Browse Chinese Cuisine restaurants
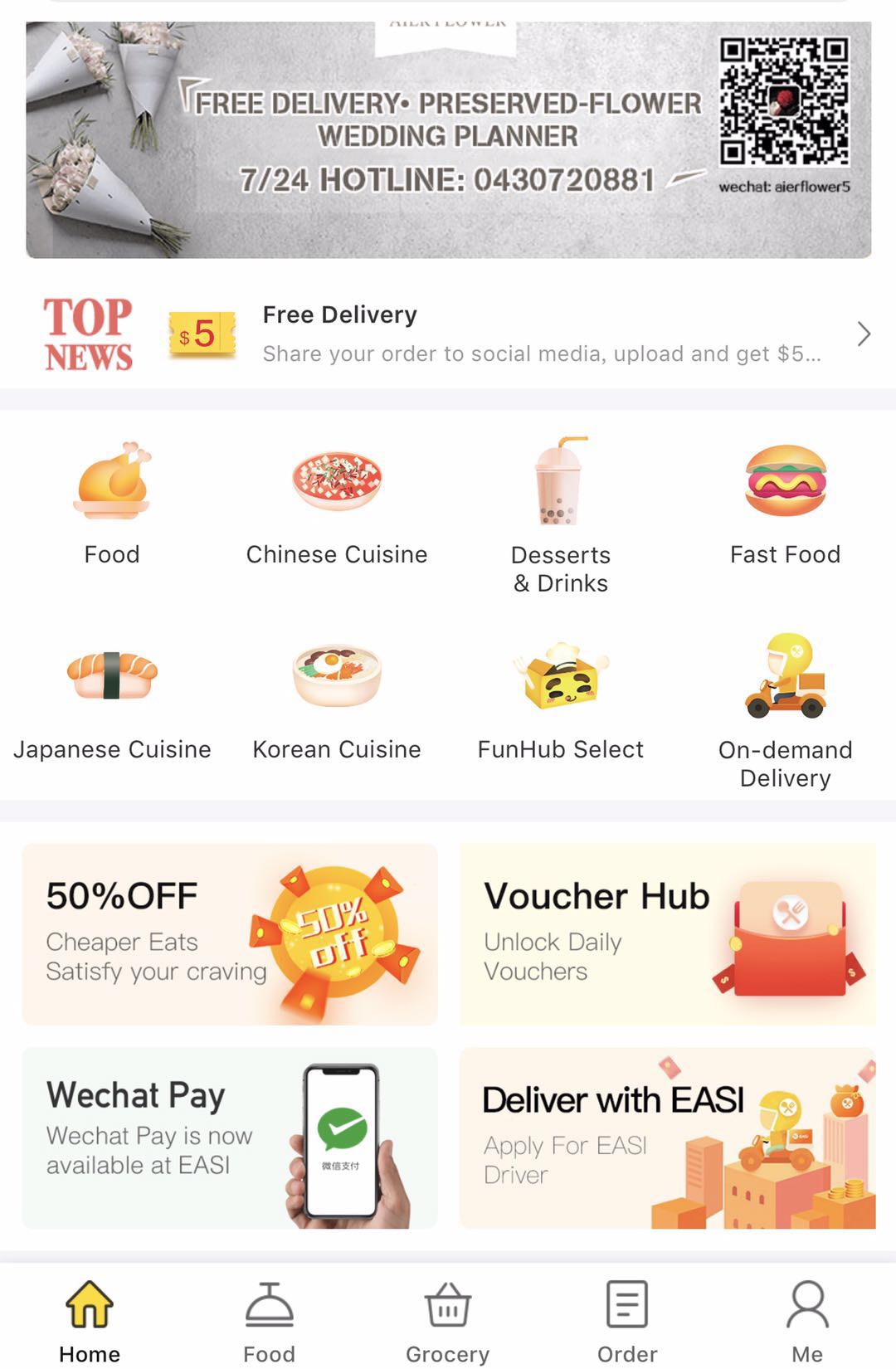This screenshot has width=896, height=1369. point(337,504)
